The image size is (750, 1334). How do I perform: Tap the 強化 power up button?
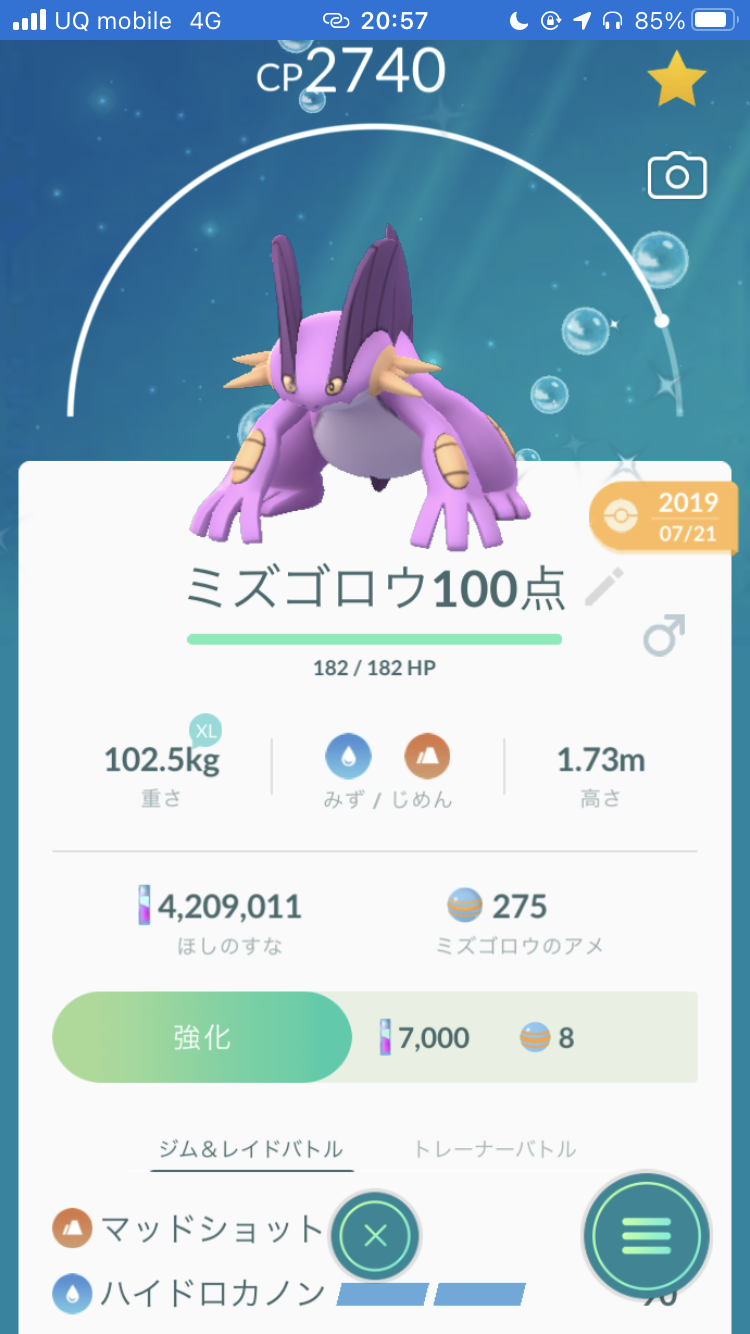(202, 1037)
